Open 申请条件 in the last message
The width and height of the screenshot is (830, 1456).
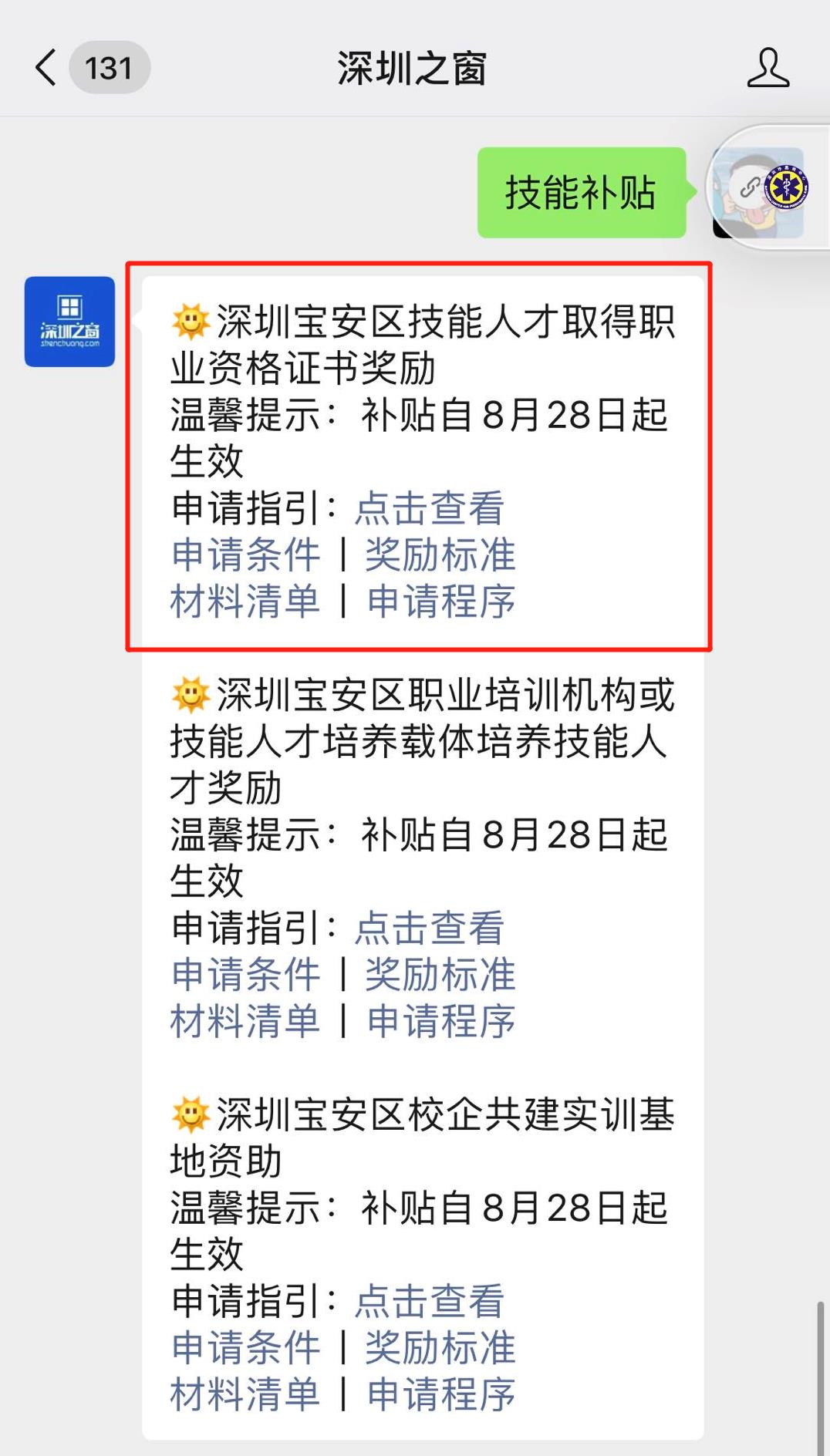pos(245,1350)
